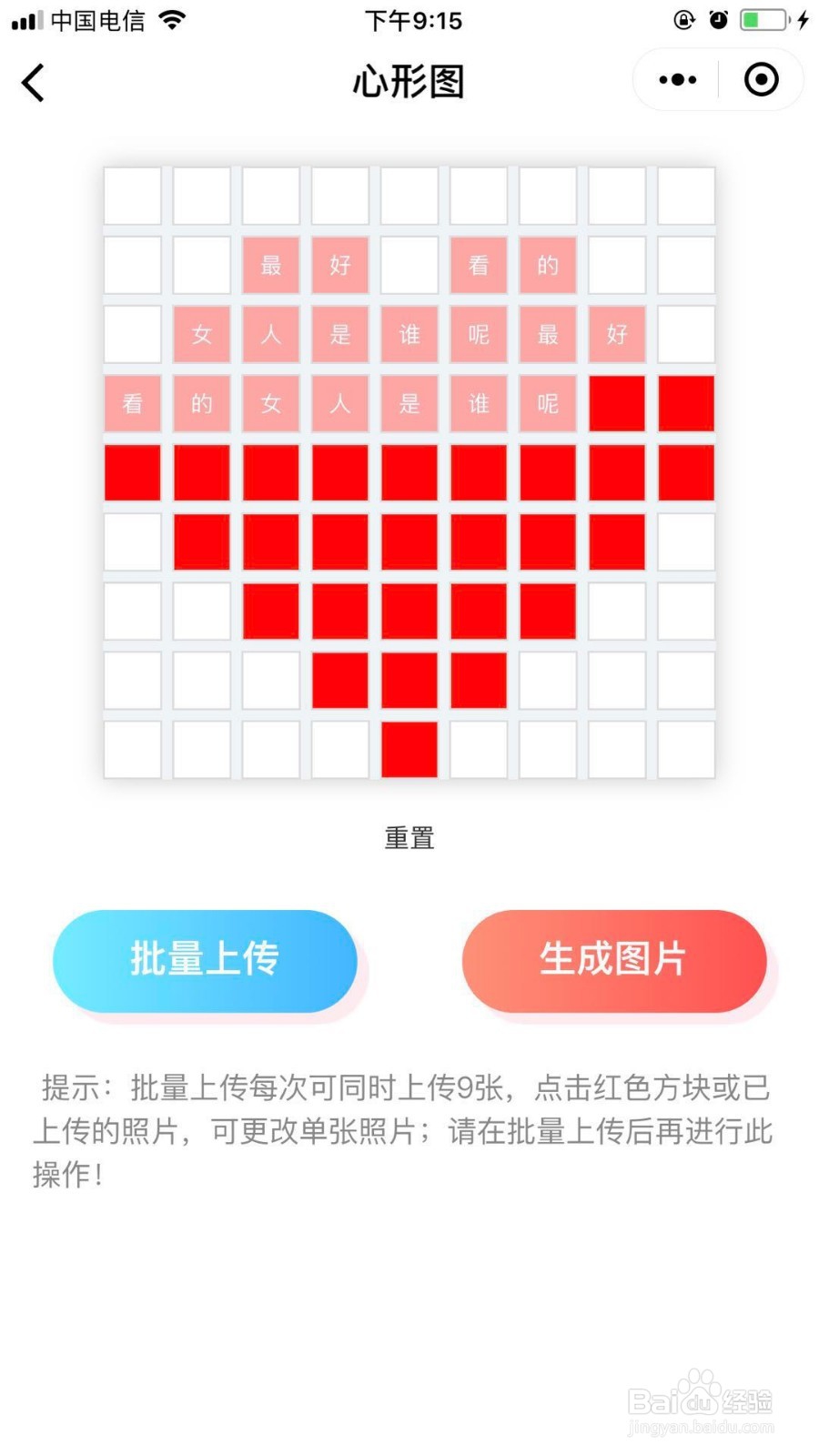Tap the Wi-Fi icon in the status bar

click(168, 20)
